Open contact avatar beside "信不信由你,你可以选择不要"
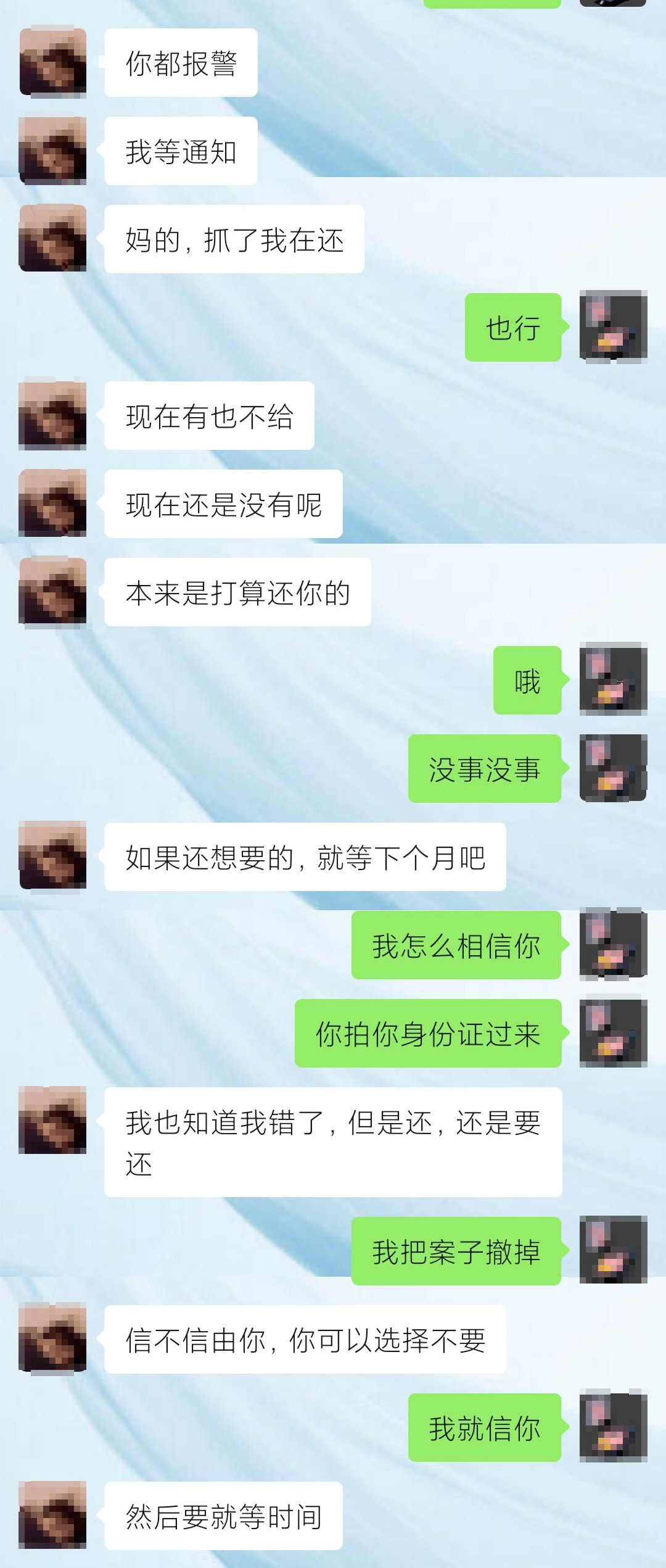The width and height of the screenshot is (666, 1568). pyautogui.click(x=52, y=1339)
